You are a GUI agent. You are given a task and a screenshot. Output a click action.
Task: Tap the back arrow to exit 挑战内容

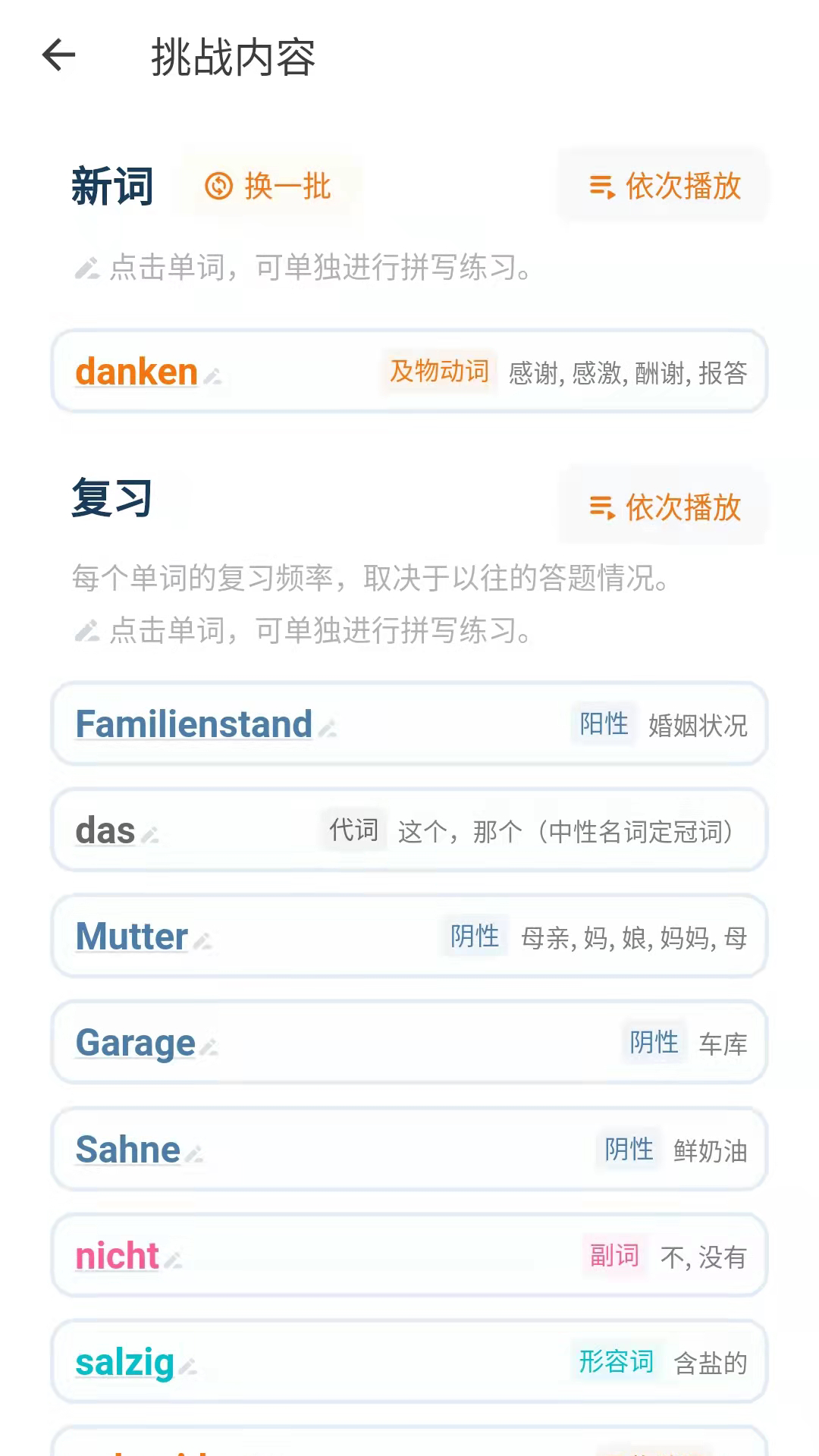pos(57,55)
